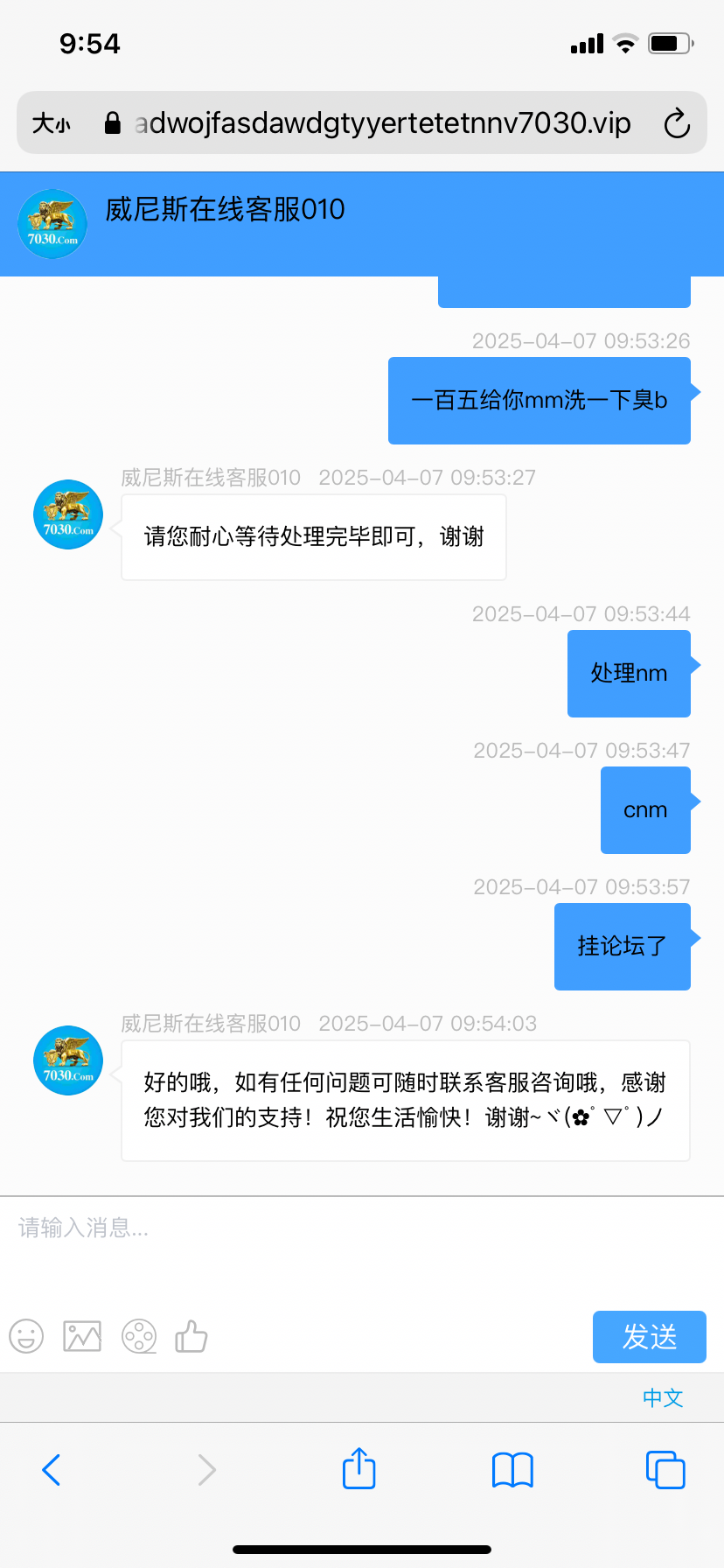Select the film reel media icon
The width and height of the screenshot is (724, 1568).
click(x=138, y=1336)
